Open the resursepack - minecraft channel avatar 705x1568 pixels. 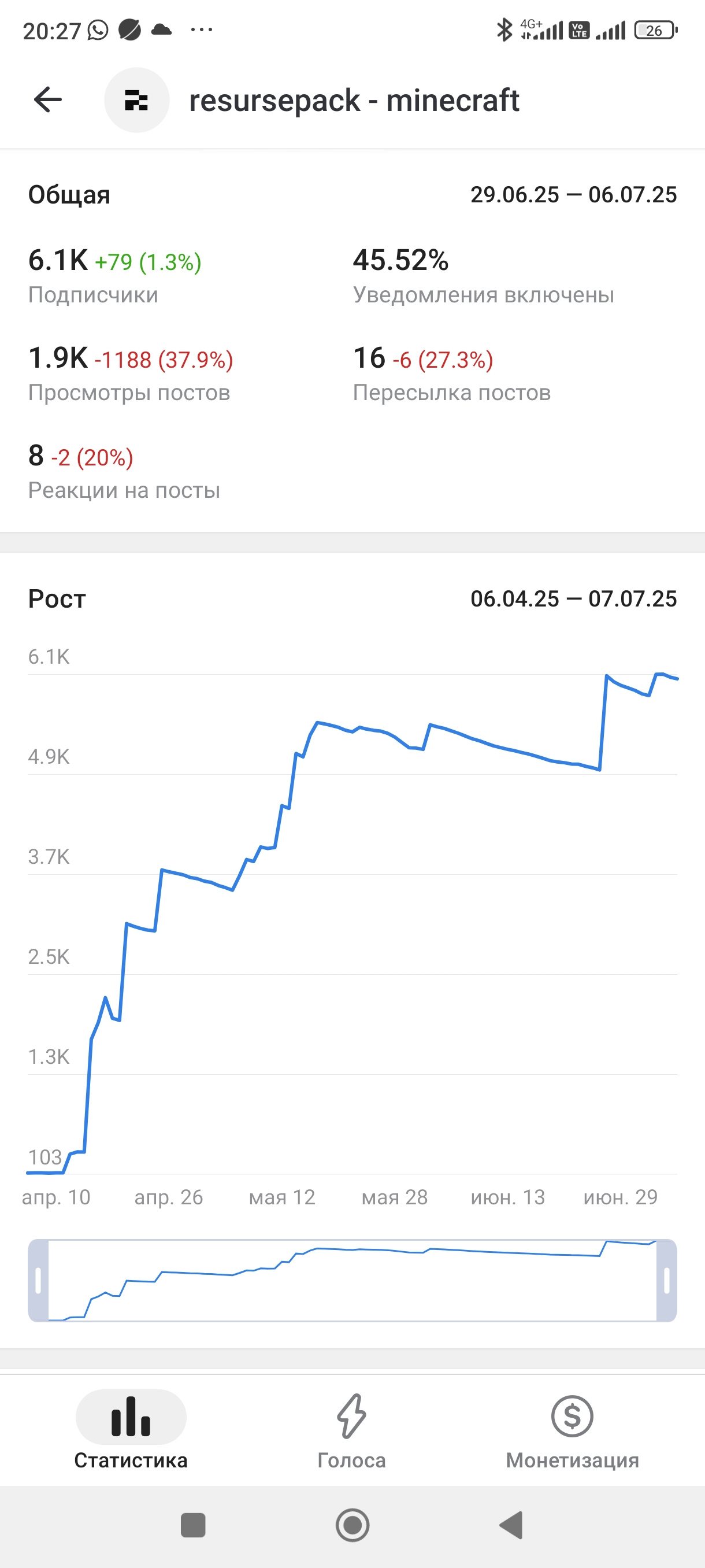click(137, 100)
